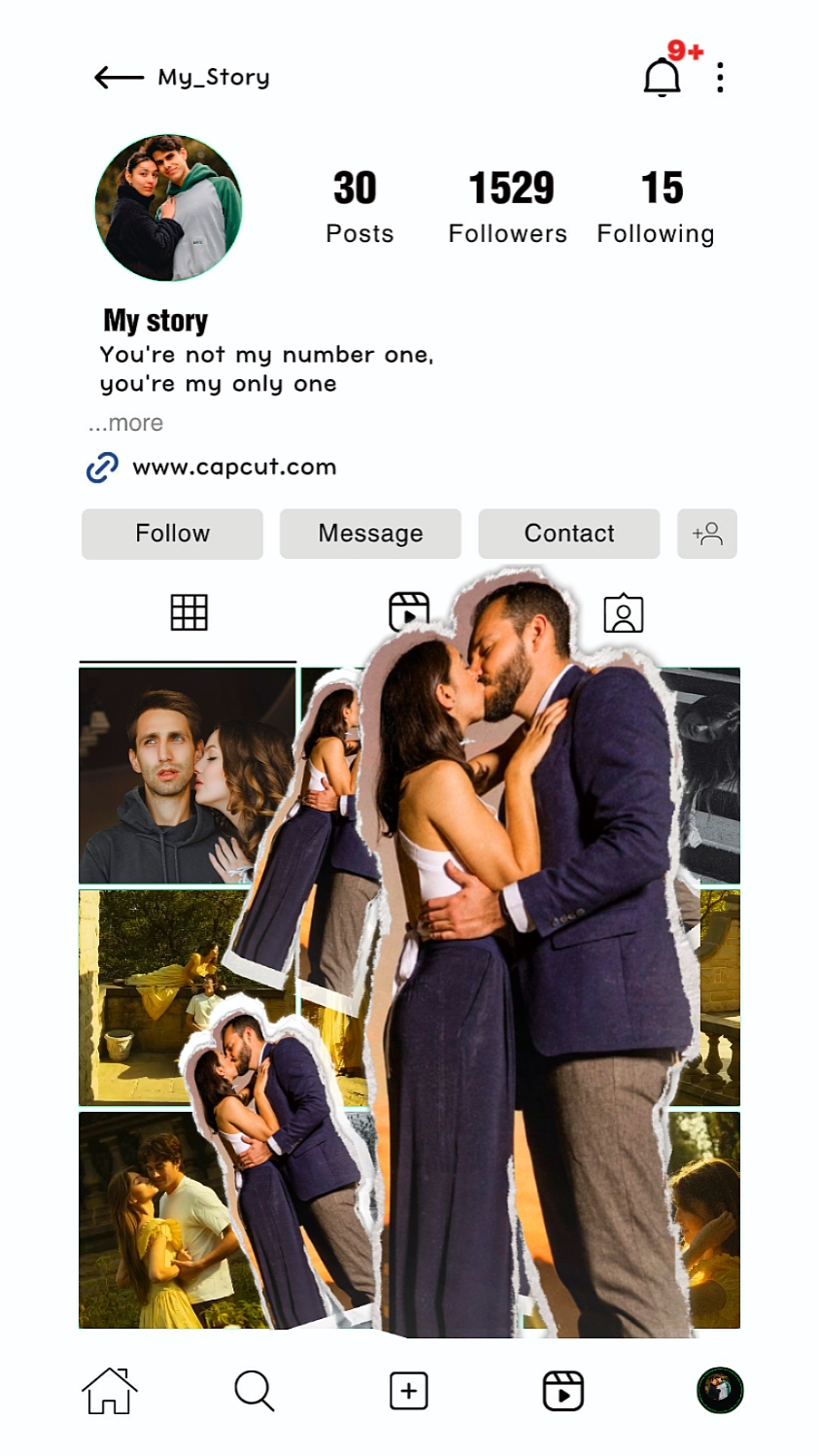This screenshot has width=819, height=1456.
Task: Open the Reels icon in bottom navigation
Action: [563, 1390]
